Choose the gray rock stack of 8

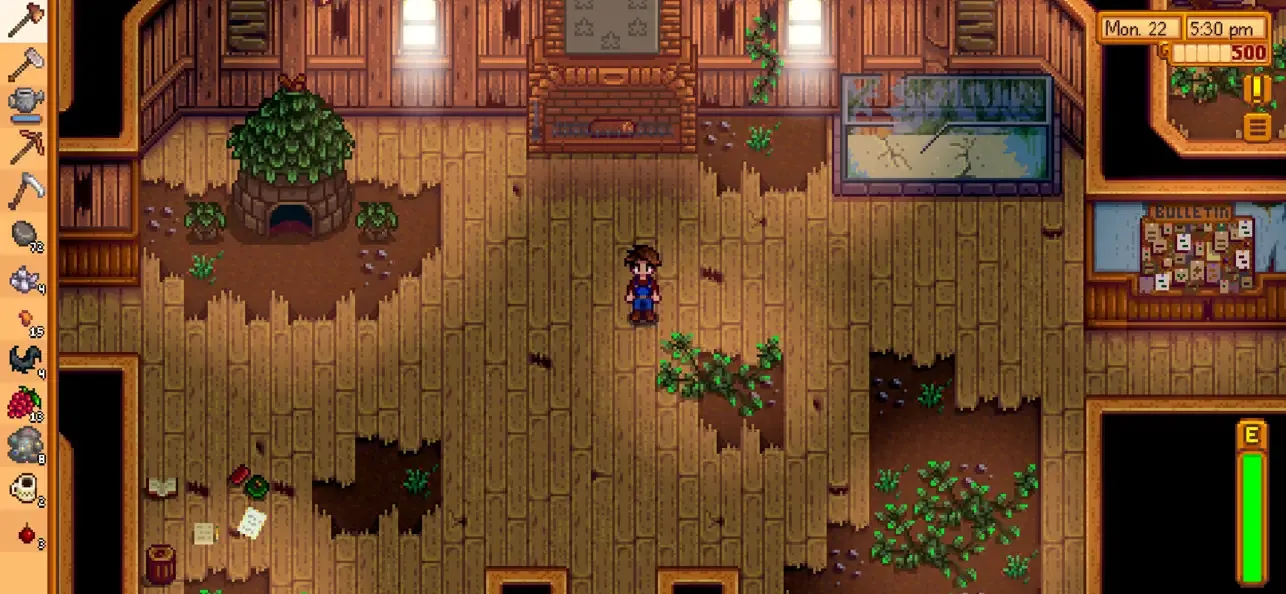(26, 446)
